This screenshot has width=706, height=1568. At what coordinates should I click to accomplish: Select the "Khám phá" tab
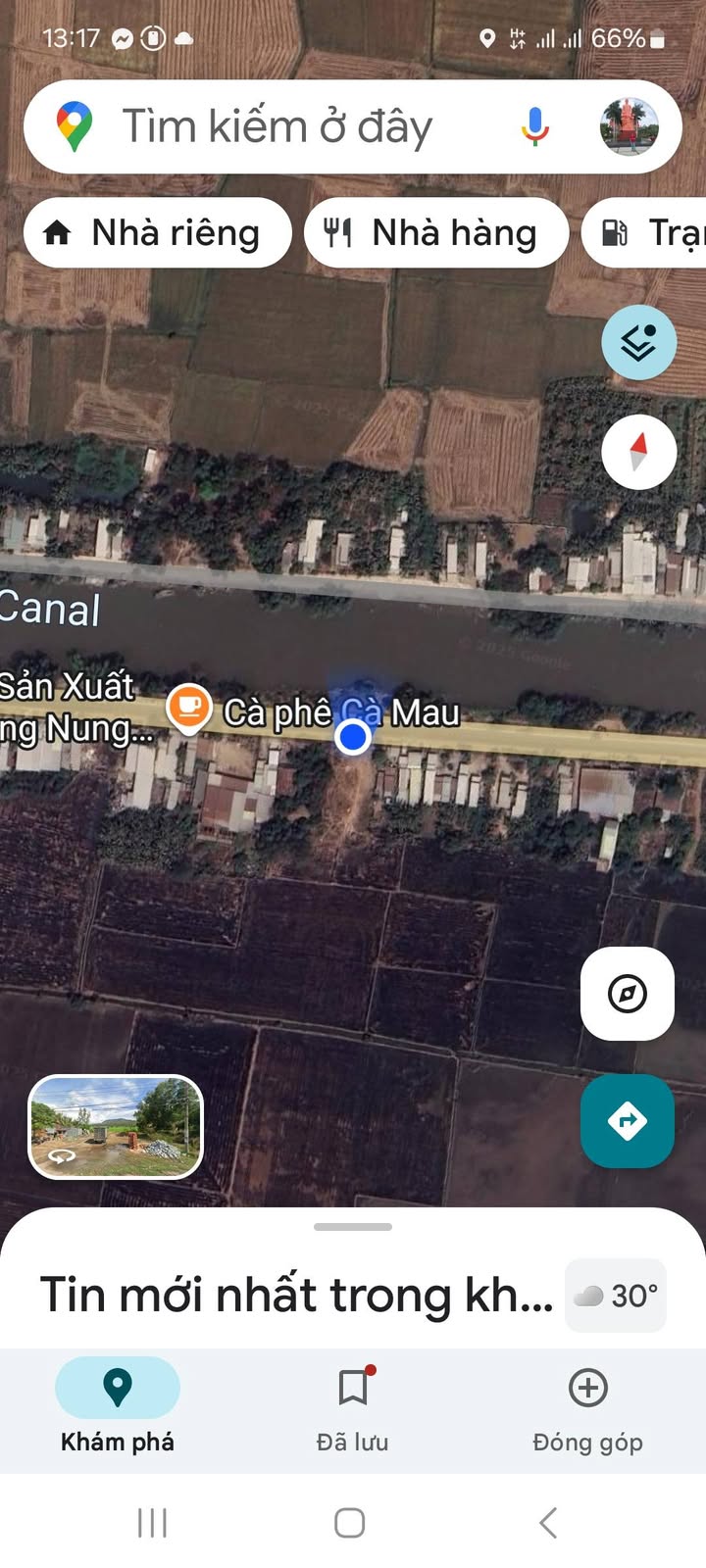118,1407
